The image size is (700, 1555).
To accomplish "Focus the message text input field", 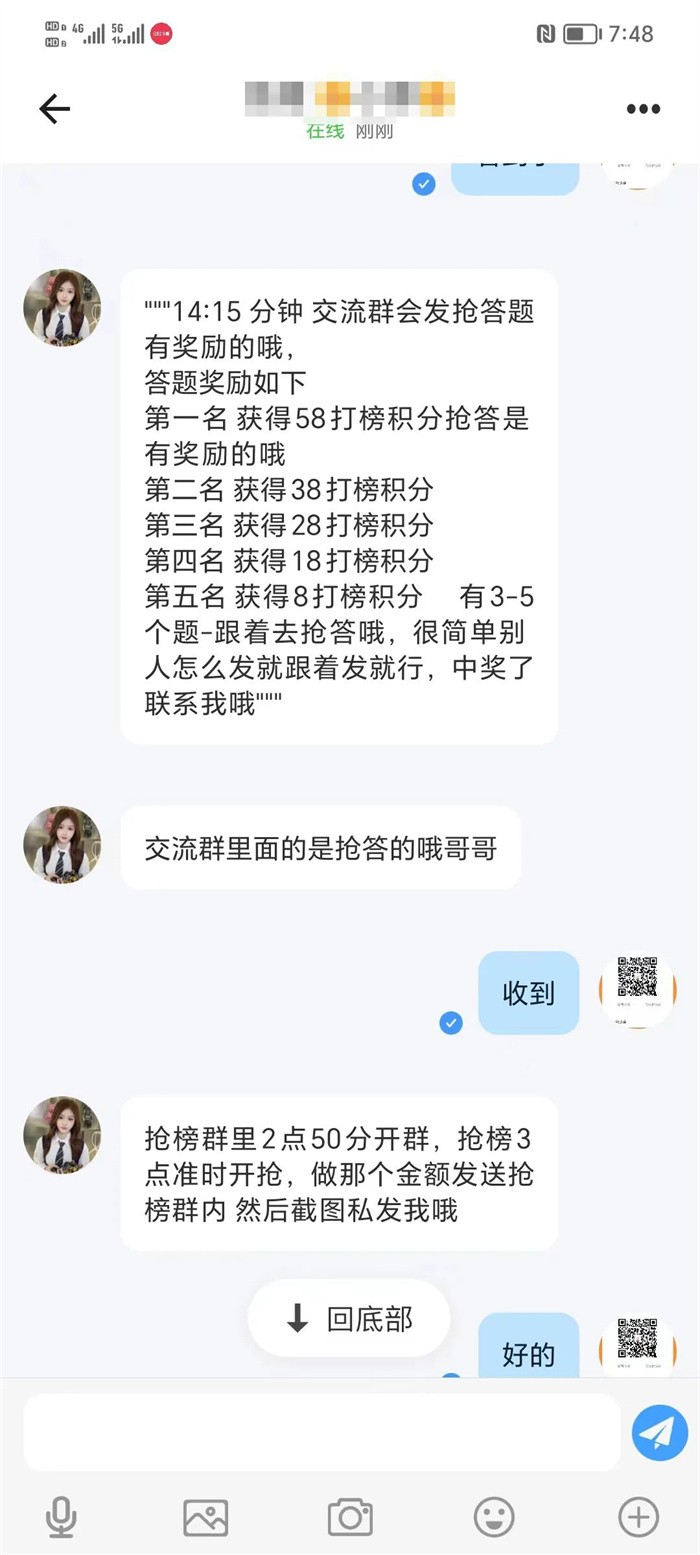I will point(321,1433).
